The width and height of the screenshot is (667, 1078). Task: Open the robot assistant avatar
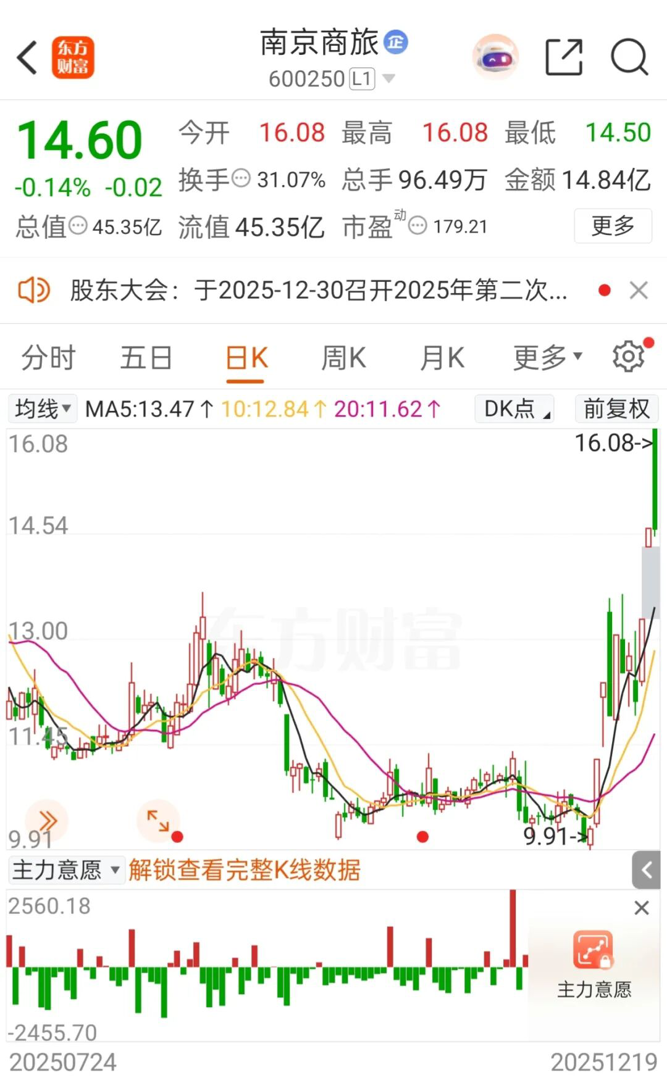pos(495,58)
